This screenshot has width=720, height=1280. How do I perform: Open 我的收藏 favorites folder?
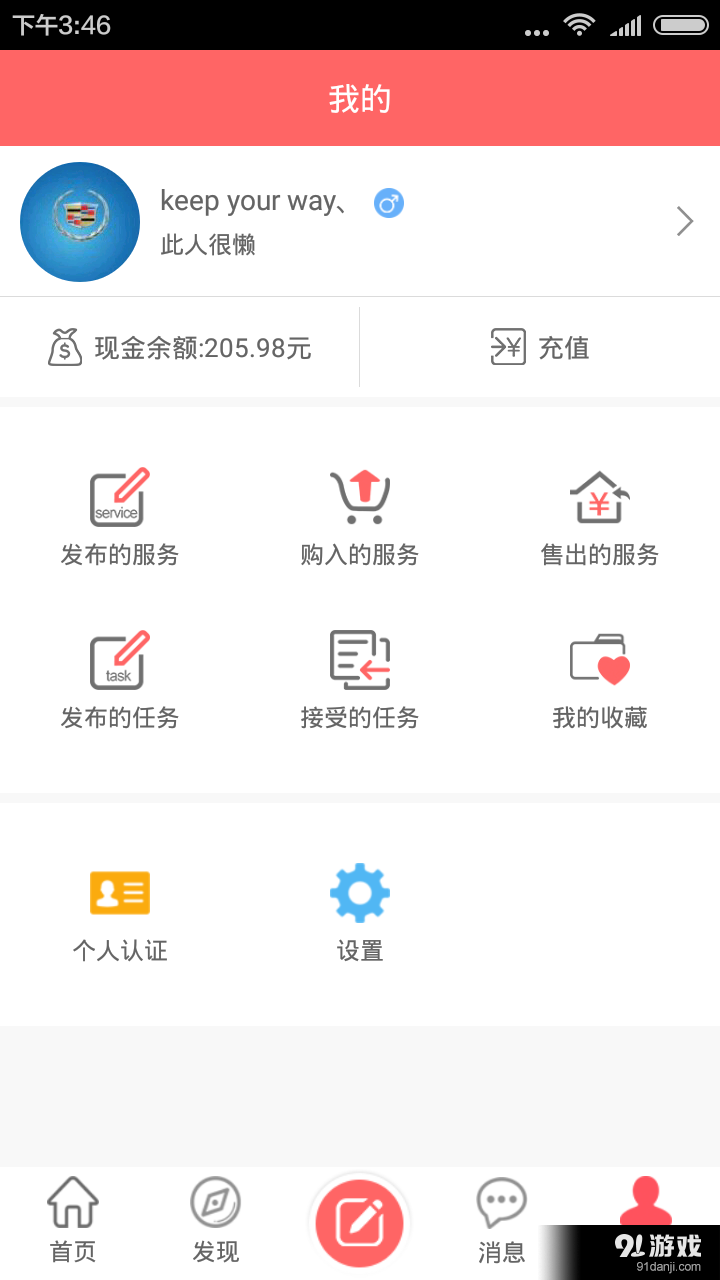(599, 658)
